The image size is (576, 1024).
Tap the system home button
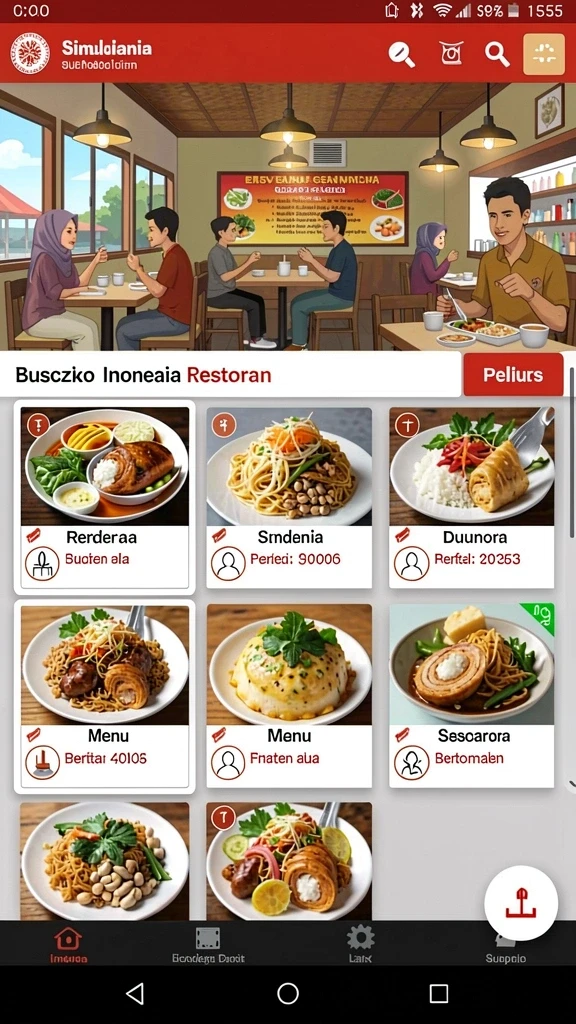click(287, 994)
